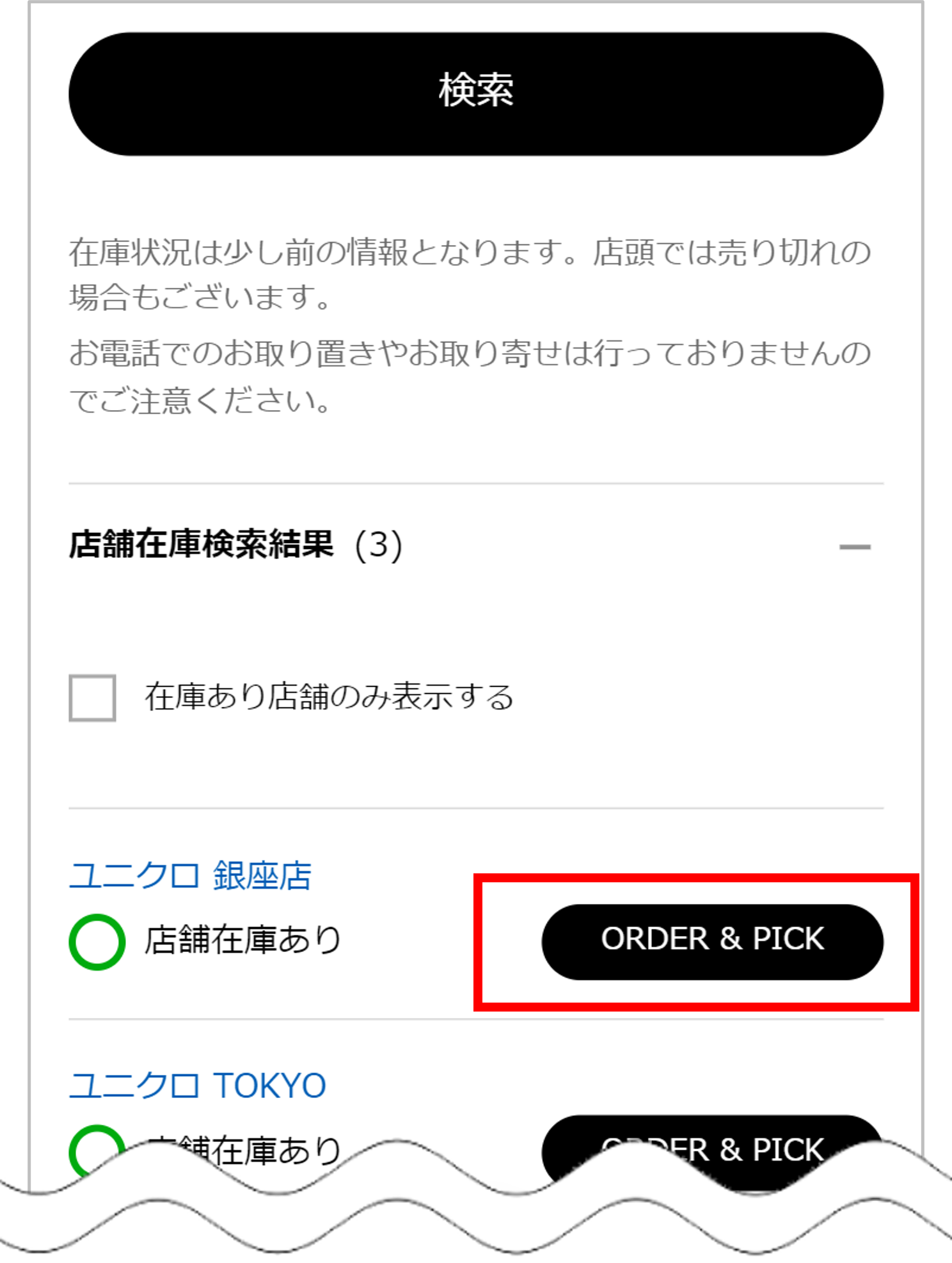
Task: Tap ORDER & PICK for 銀座店
Action: tap(712, 941)
